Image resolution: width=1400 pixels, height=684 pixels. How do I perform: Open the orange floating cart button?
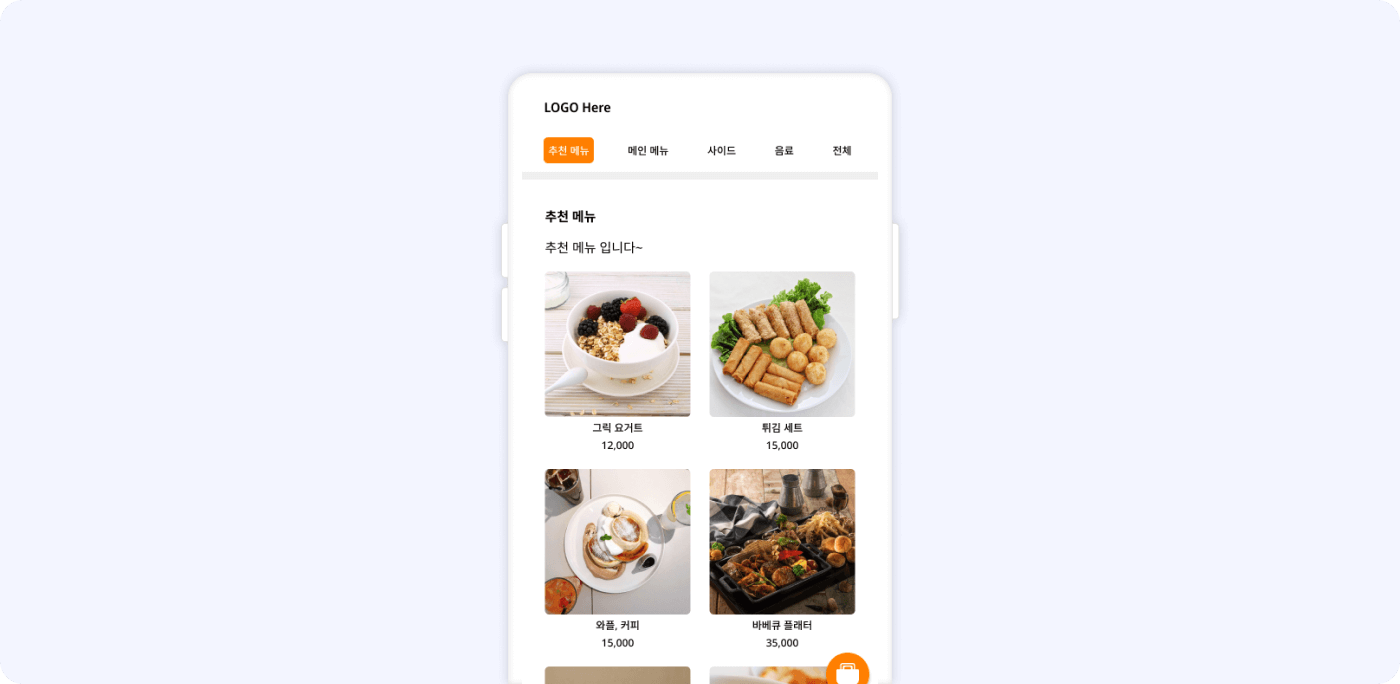[x=847, y=671]
